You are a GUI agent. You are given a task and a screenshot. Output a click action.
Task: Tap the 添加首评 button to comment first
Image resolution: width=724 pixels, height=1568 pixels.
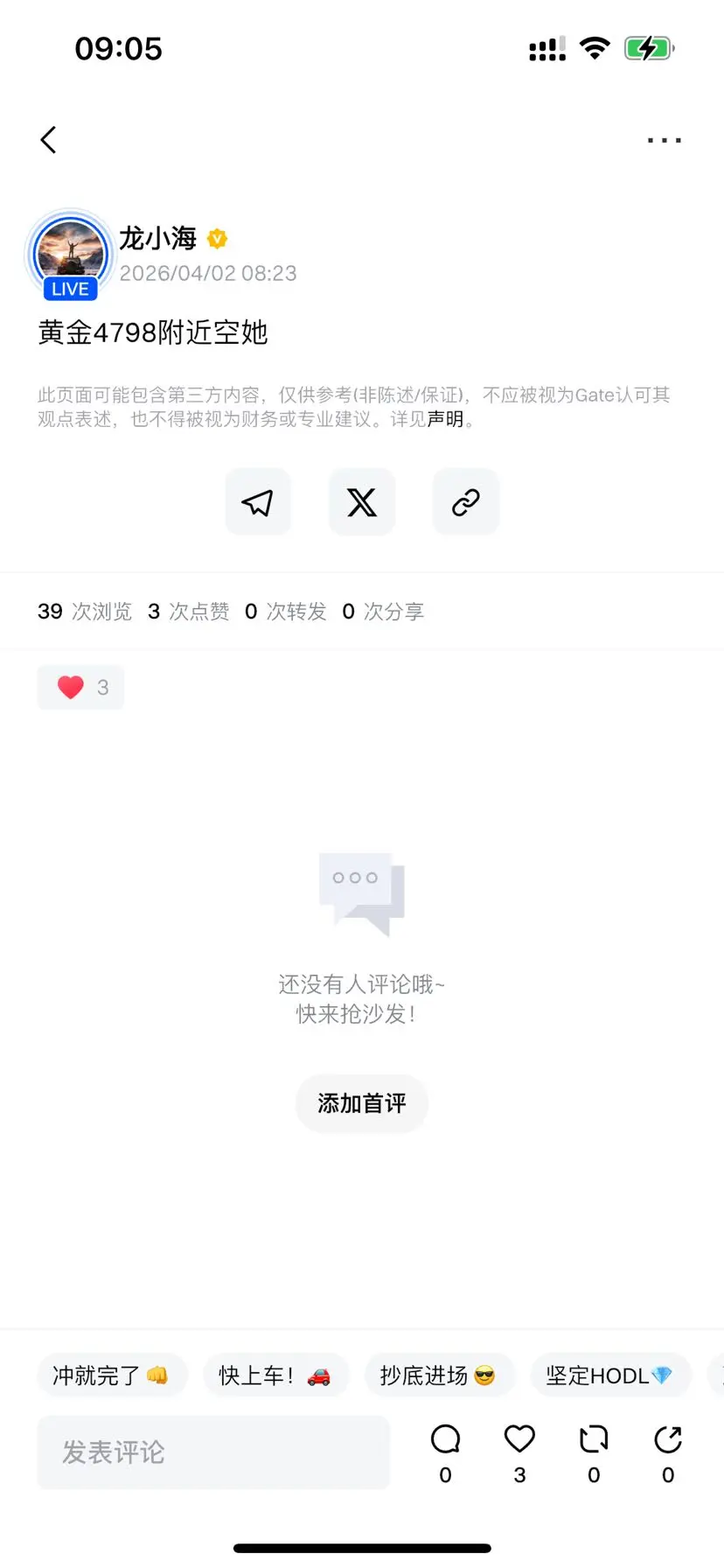pos(361,1103)
